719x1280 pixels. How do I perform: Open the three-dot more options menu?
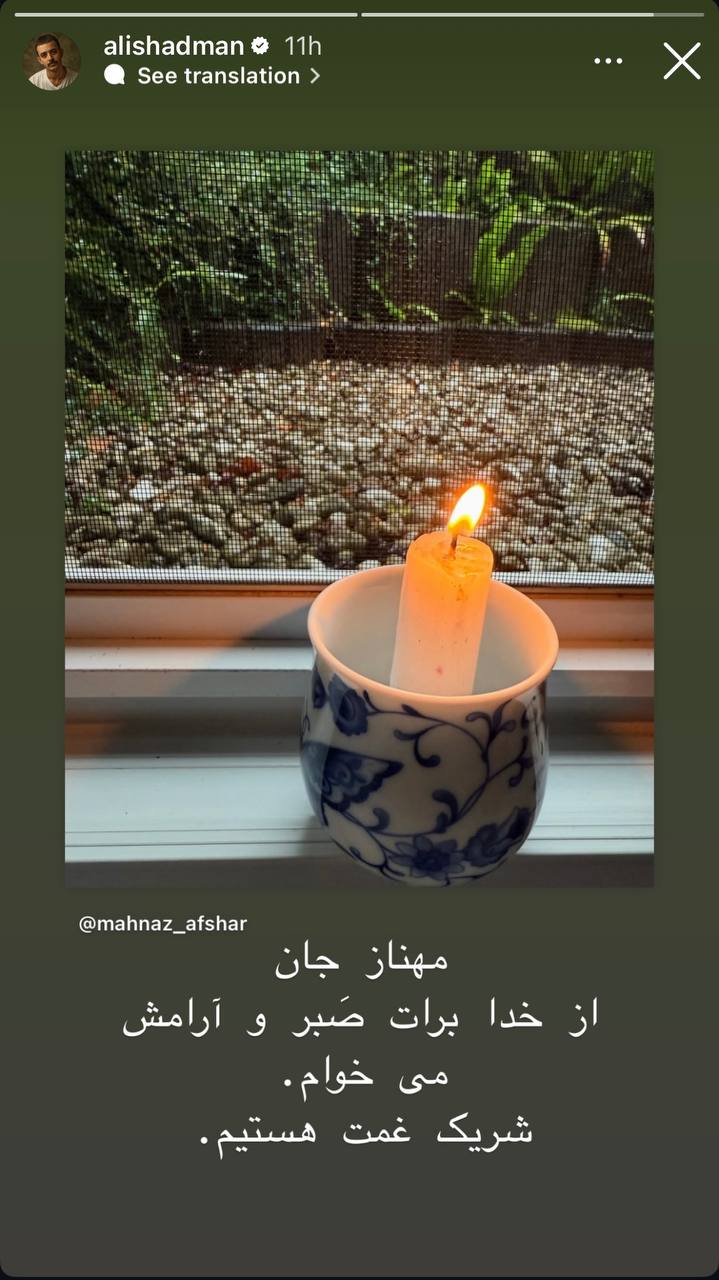click(x=608, y=61)
